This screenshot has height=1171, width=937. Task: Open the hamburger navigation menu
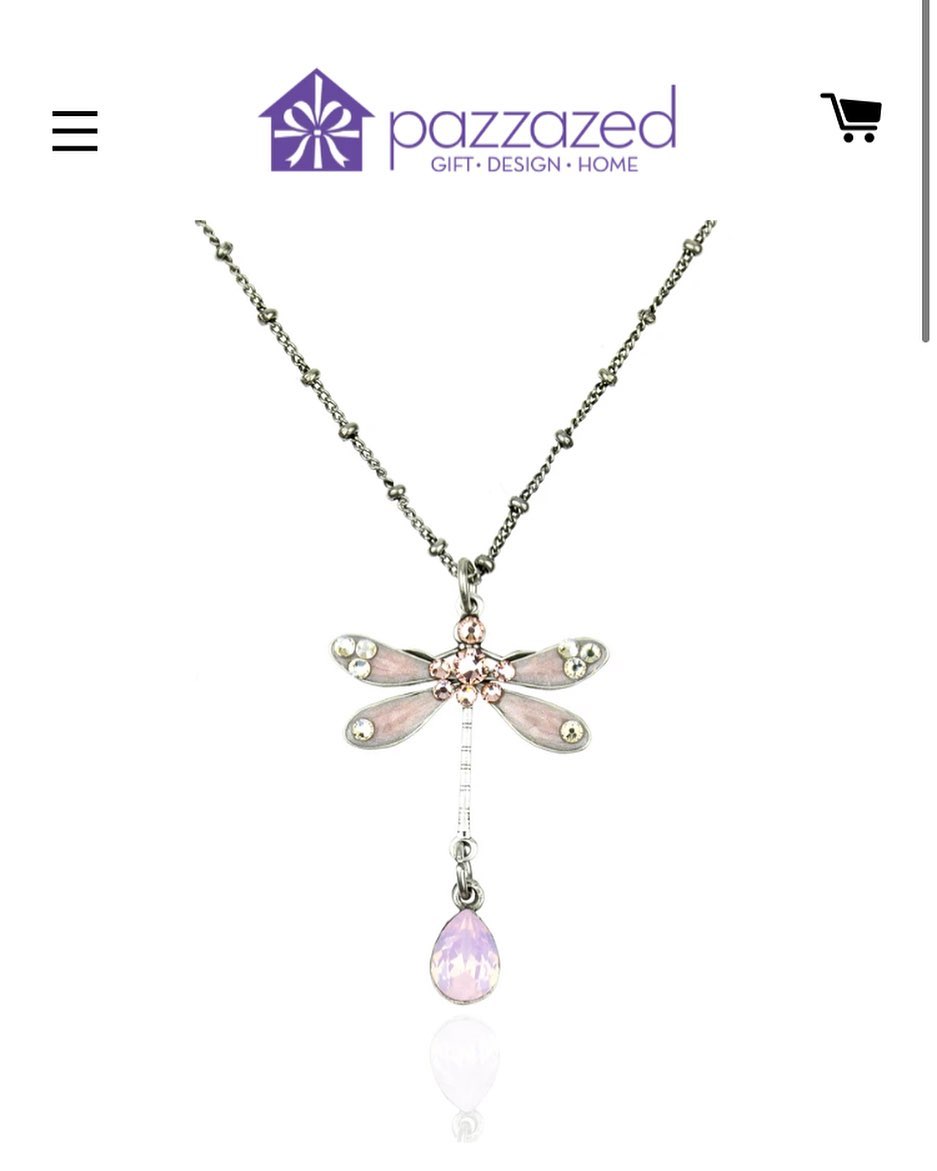click(75, 131)
